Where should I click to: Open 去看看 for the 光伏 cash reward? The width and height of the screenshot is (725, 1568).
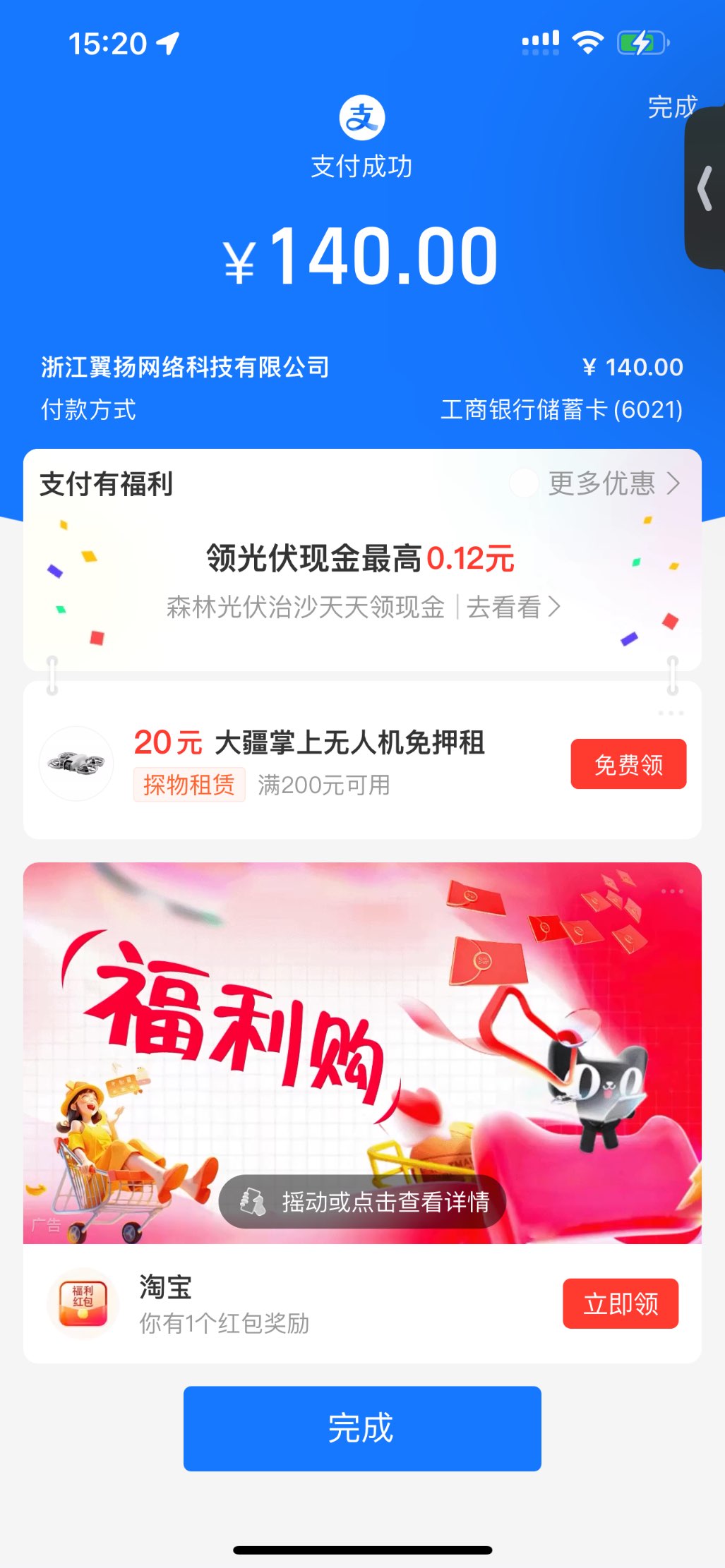coord(513,607)
